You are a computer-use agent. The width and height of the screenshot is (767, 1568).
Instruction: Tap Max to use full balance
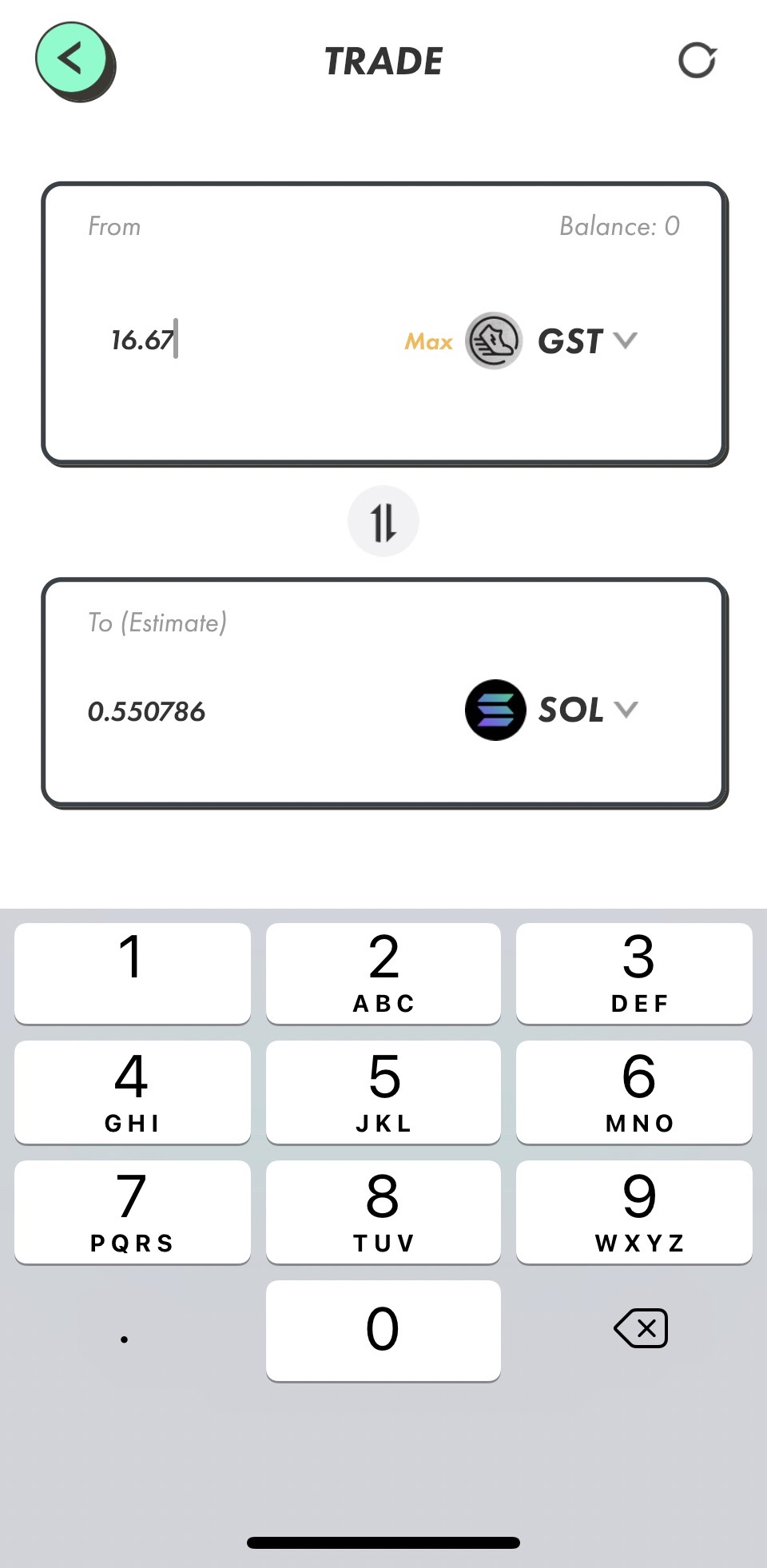428,342
